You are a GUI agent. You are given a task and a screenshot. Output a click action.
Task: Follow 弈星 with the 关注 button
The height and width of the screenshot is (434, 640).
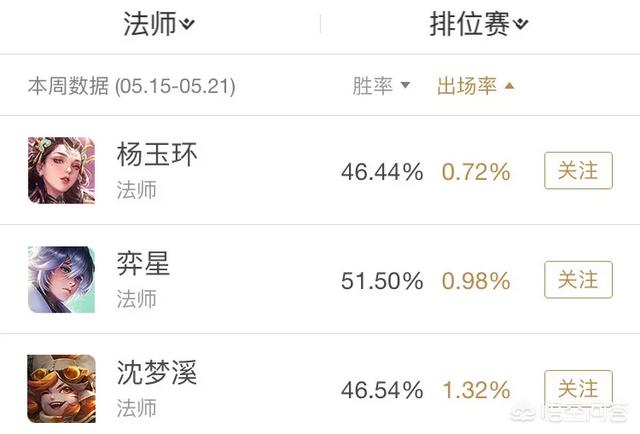pyautogui.click(x=577, y=279)
